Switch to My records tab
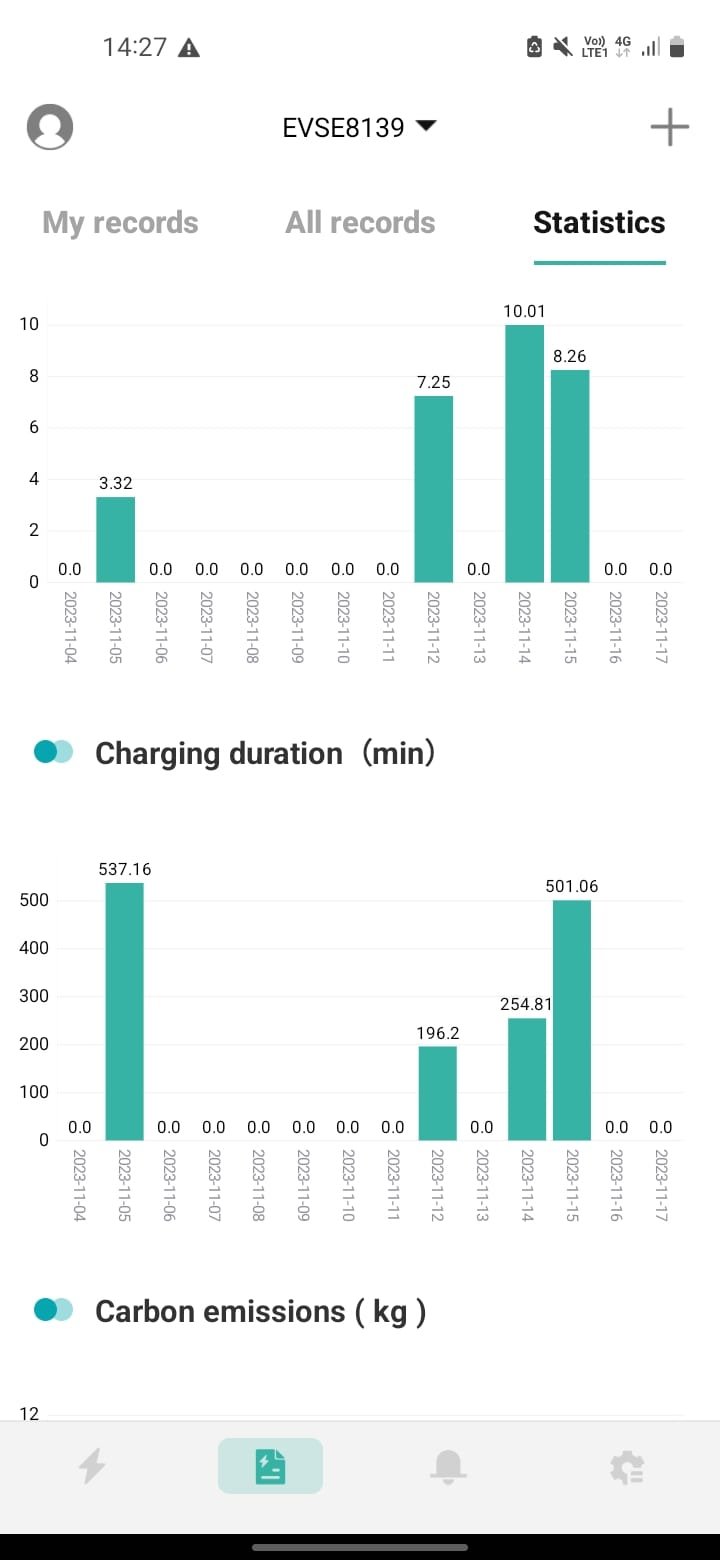Viewport: 720px width, 1560px height. (x=120, y=222)
